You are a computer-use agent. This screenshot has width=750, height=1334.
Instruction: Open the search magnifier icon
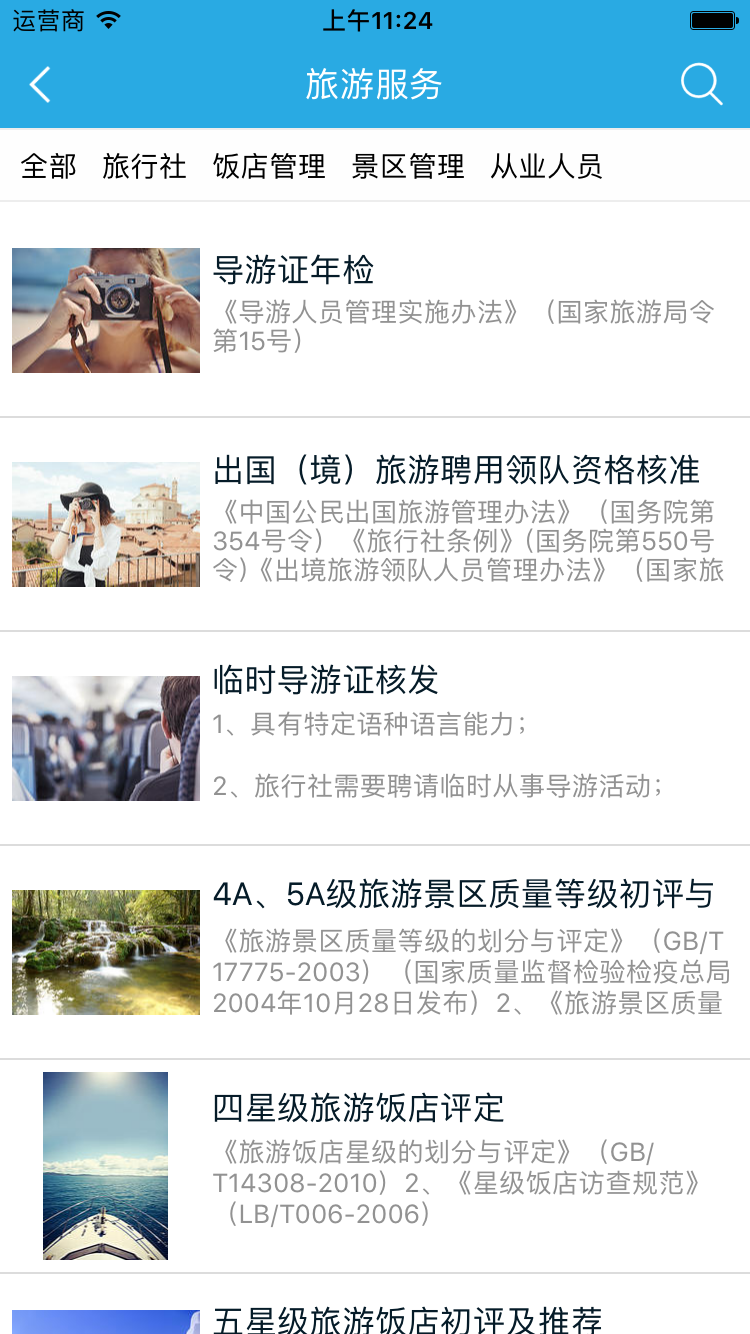(701, 85)
